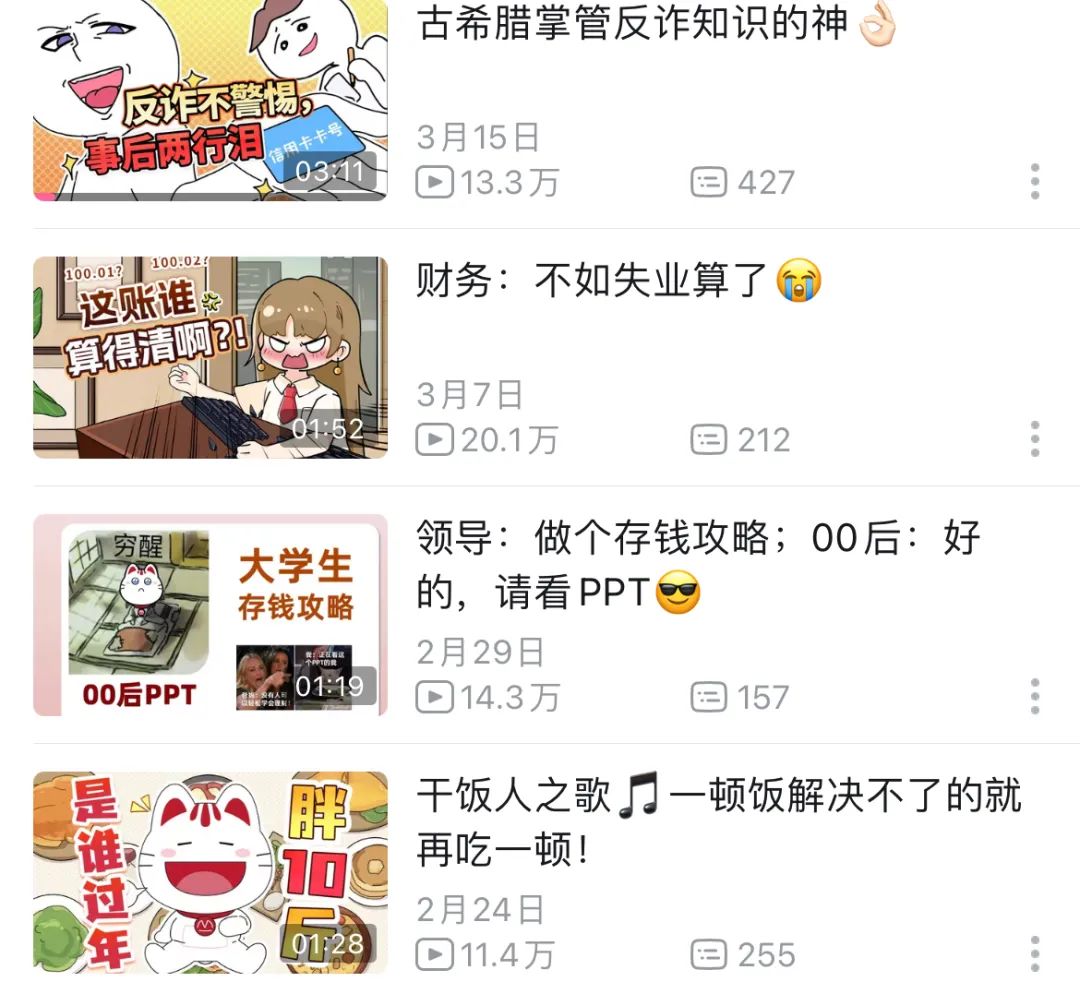This screenshot has width=1080, height=994.
Task: Open more options for 00后存钱攻略 PPT video
Action: coord(1035,696)
